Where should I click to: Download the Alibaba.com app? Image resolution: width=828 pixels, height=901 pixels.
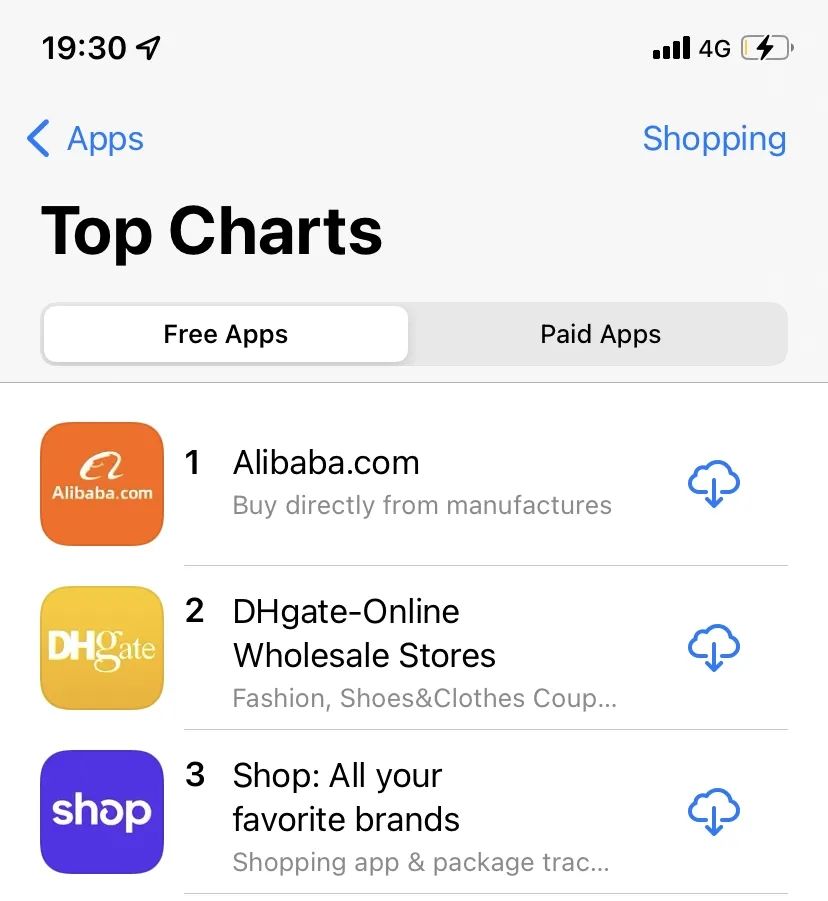(714, 484)
